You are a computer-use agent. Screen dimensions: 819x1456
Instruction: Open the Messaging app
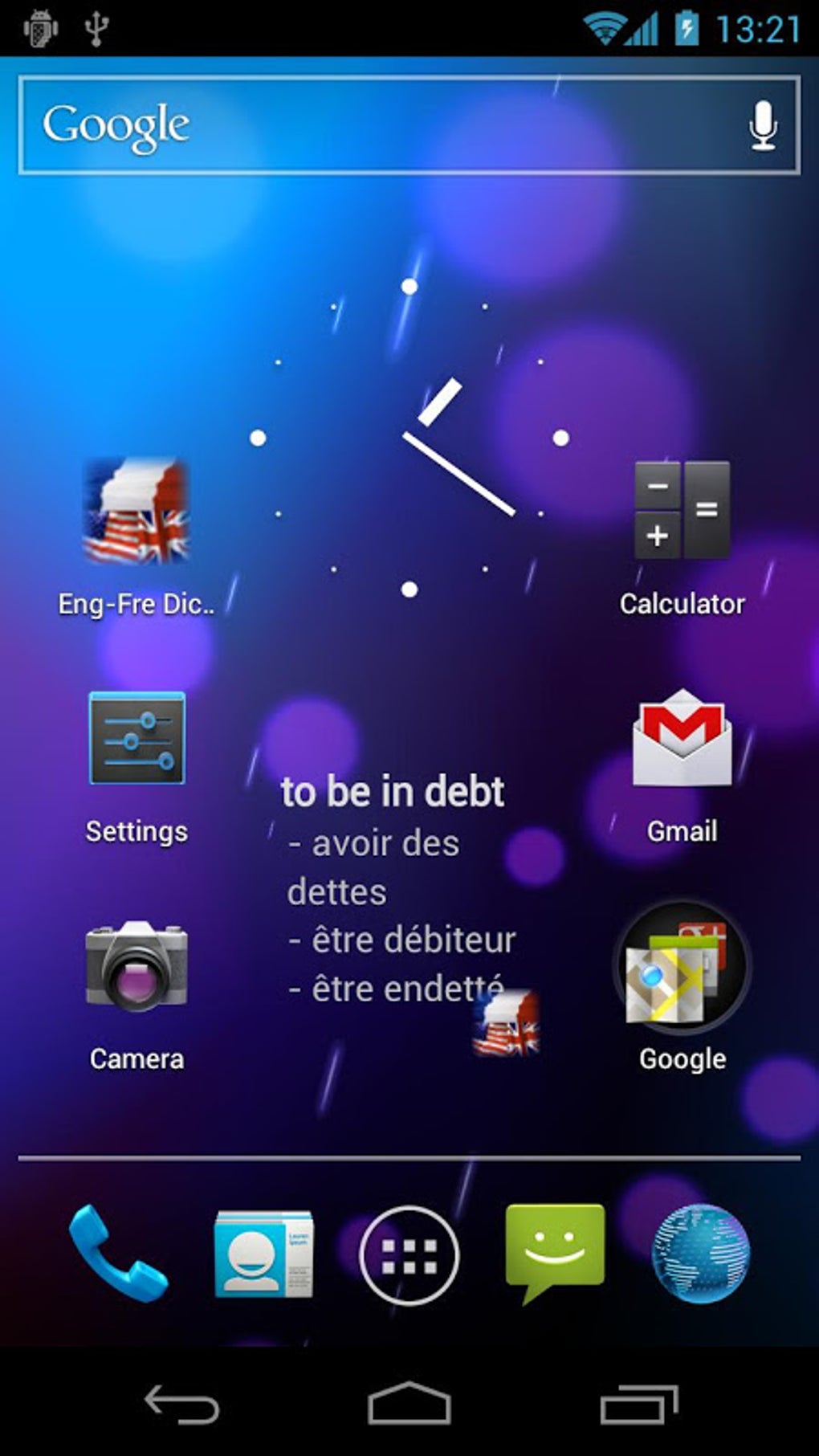point(555,1253)
